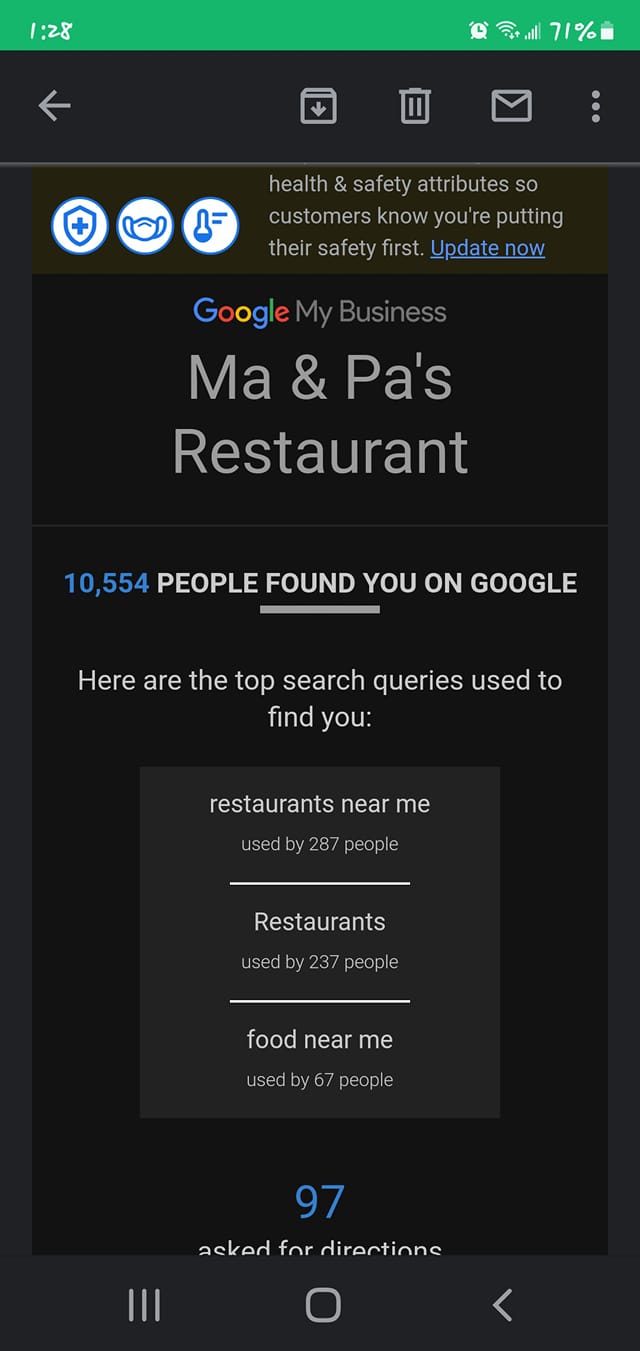Mark email as unread
Screen dimensions: 640x1351
tap(511, 106)
